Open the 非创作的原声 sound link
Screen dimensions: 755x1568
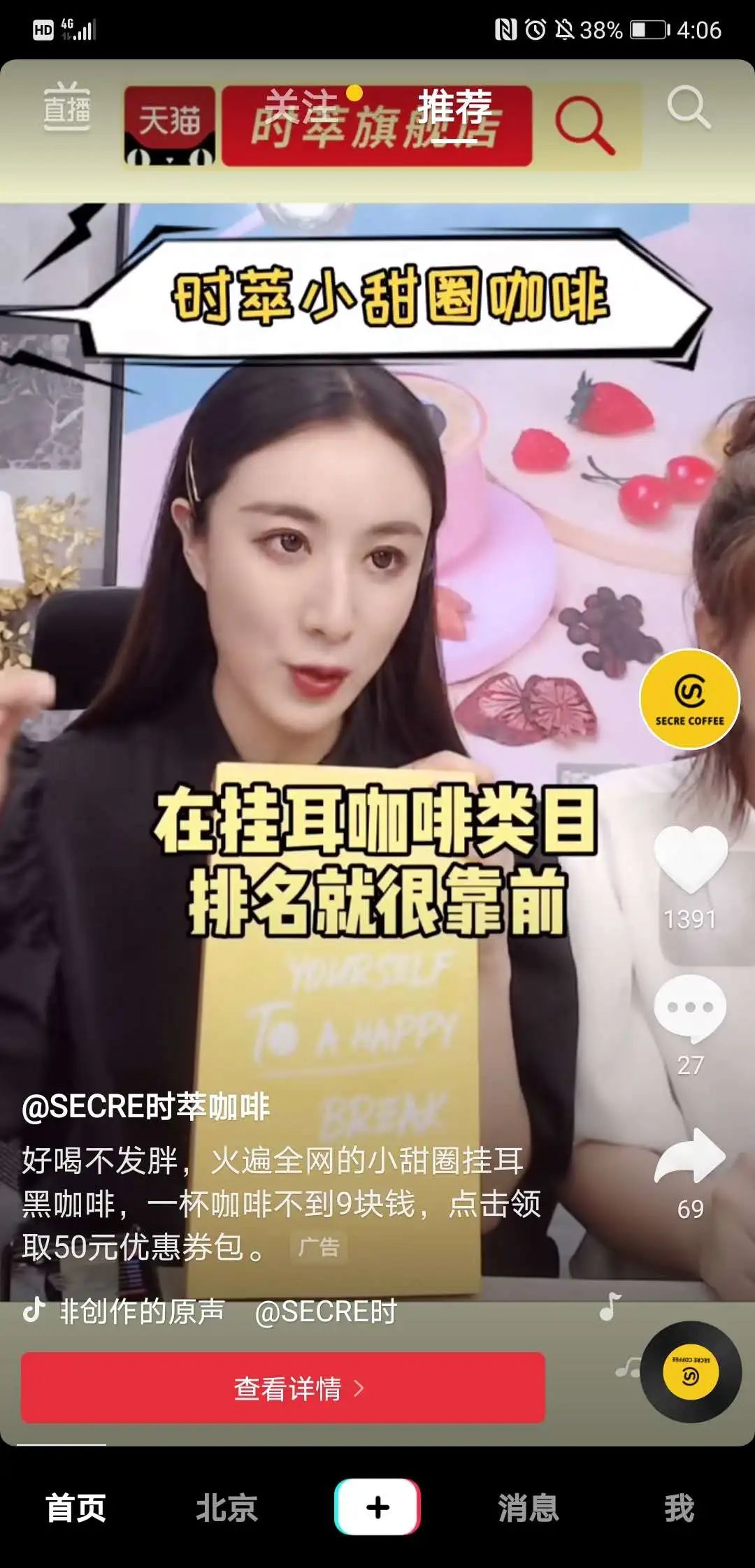click(x=143, y=1312)
